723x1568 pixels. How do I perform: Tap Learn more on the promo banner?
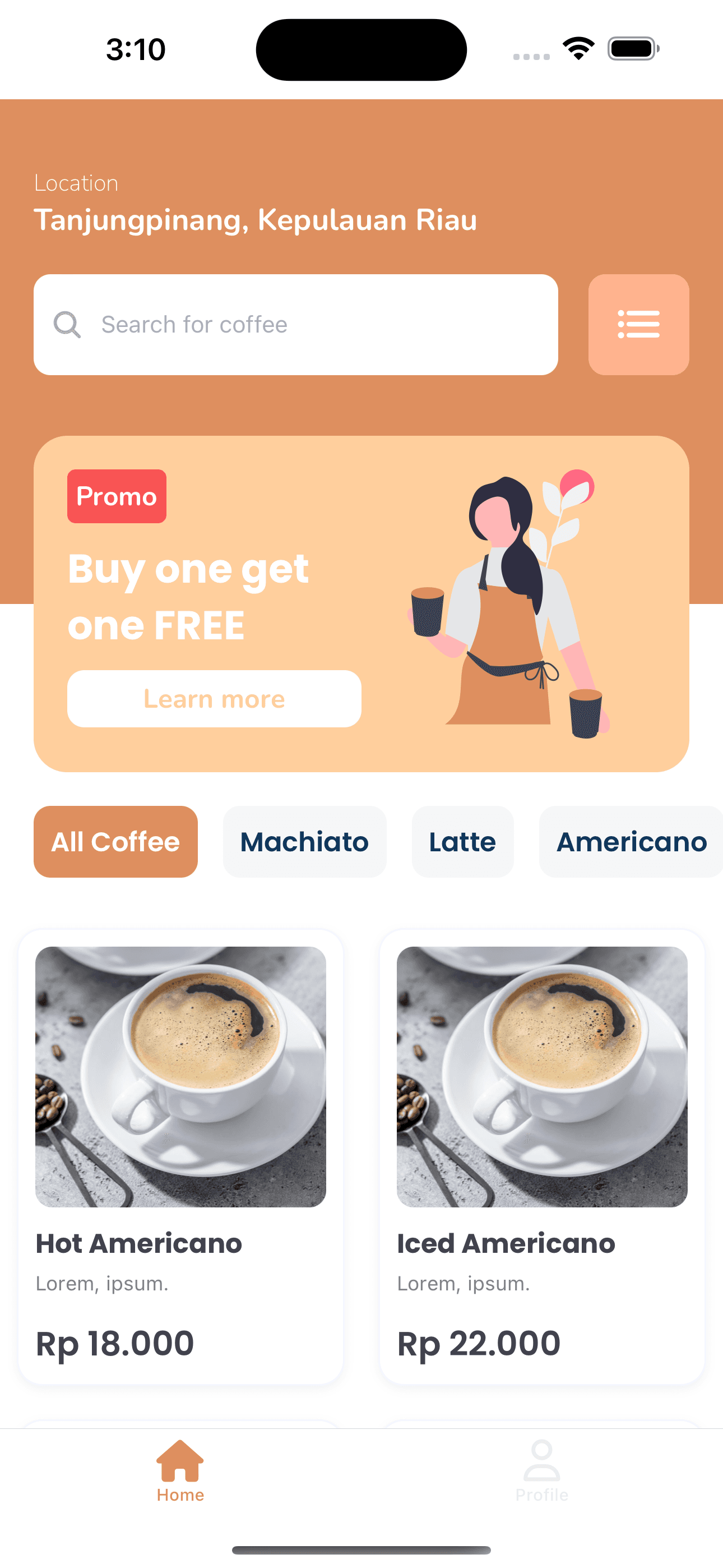[214, 698]
